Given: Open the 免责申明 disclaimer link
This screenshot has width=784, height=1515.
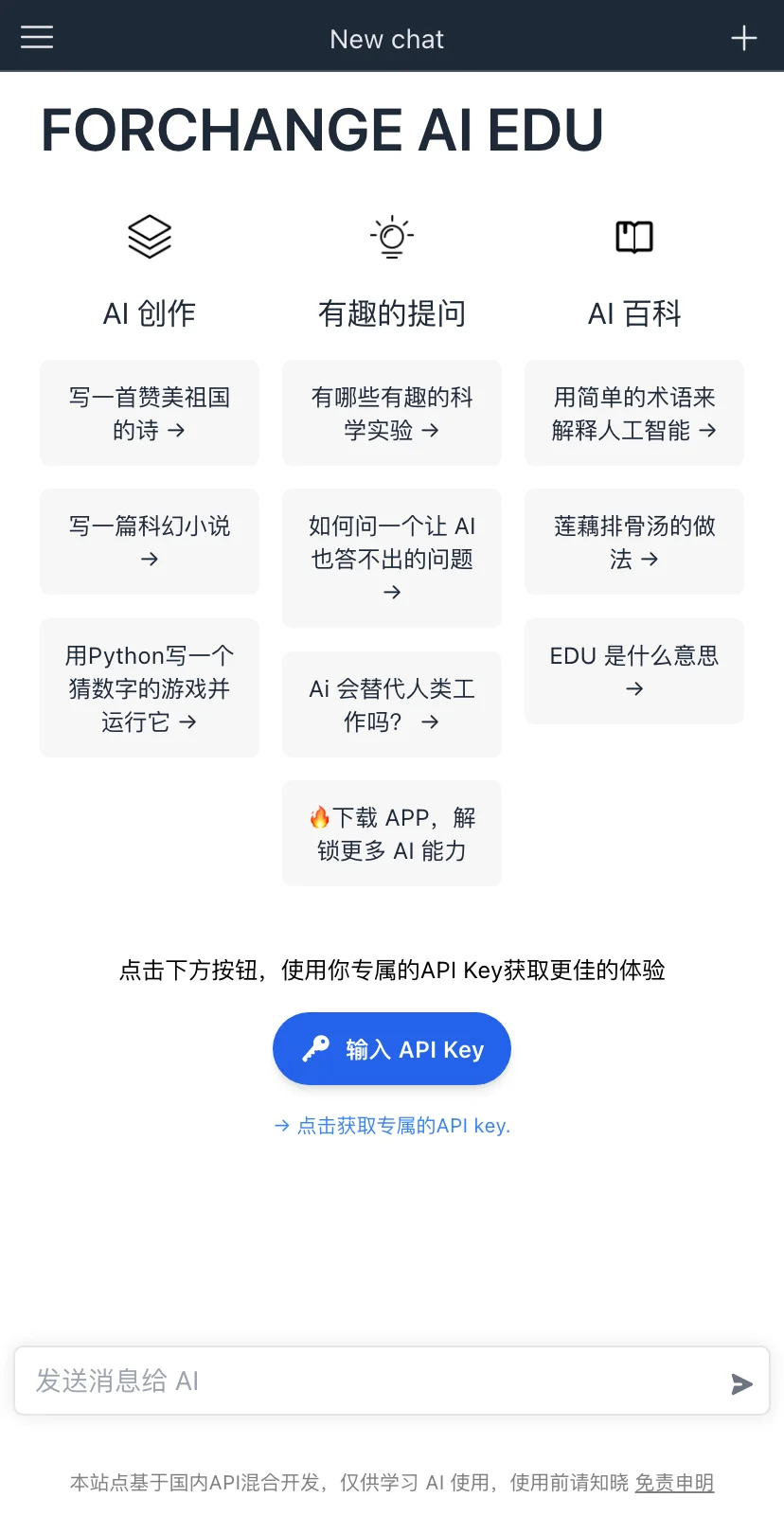Looking at the screenshot, I should click(674, 1483).
